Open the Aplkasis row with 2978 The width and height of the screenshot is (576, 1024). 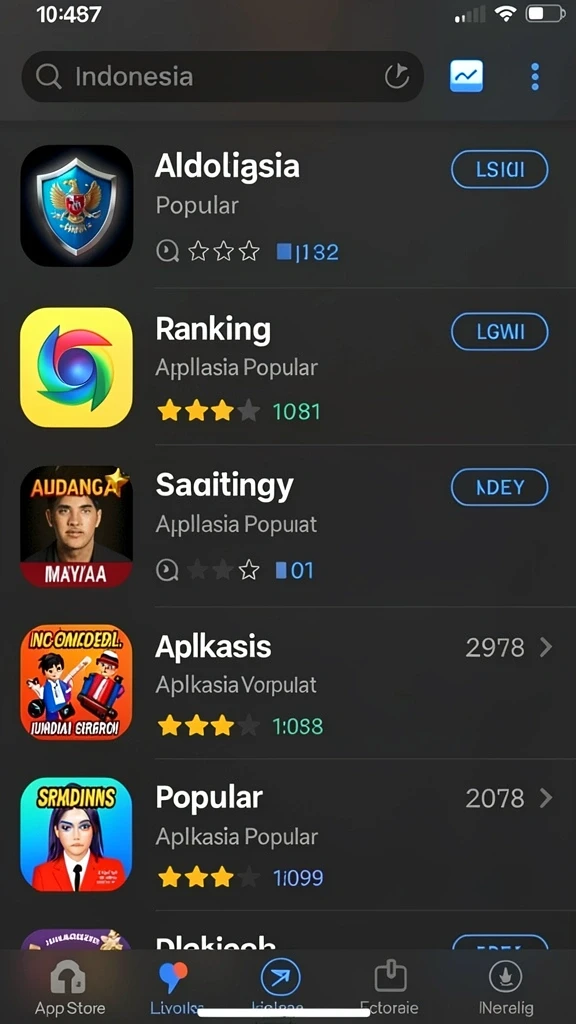[288, 683]
